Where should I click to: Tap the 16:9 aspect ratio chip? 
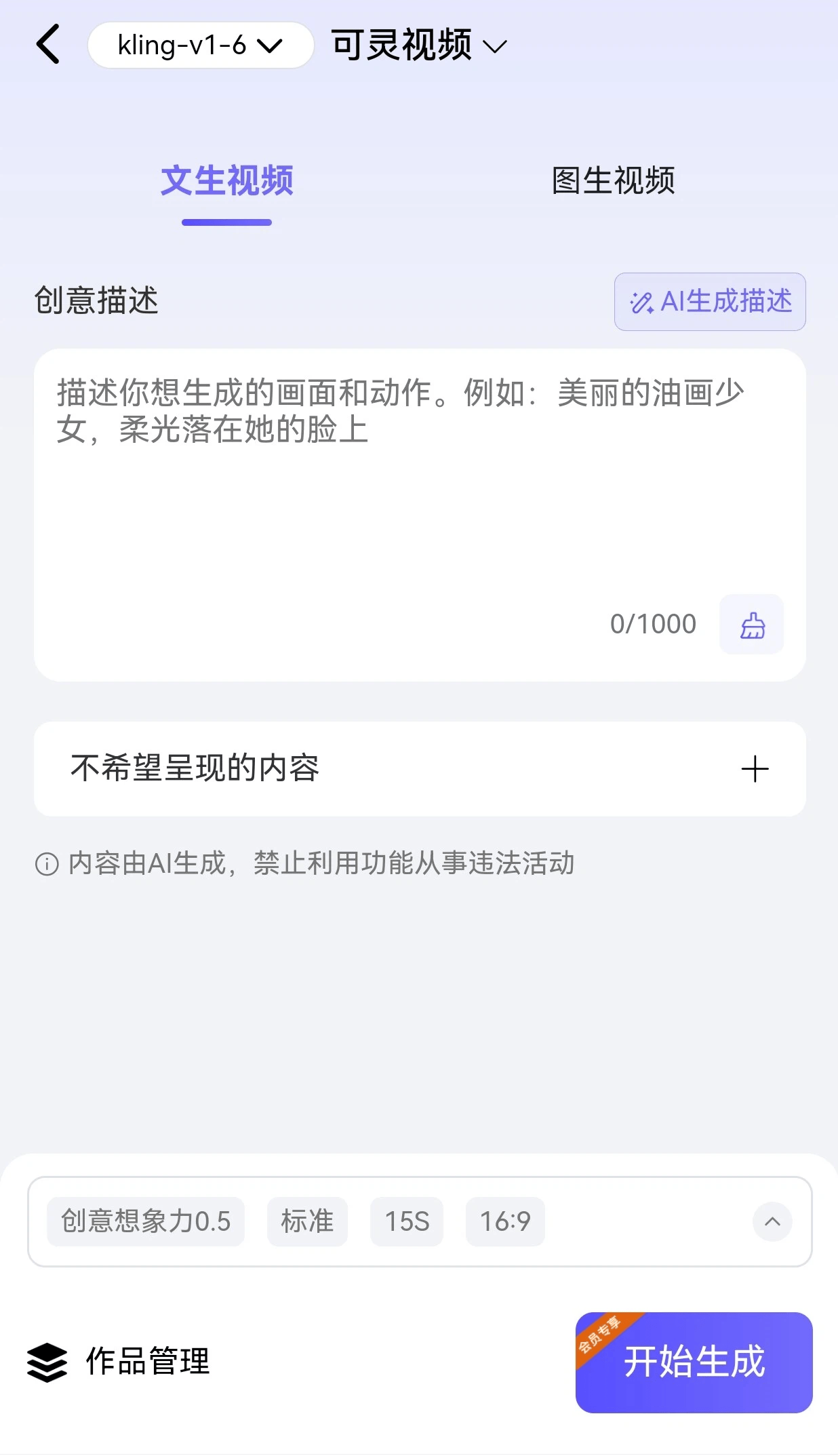click(505, 1221)
